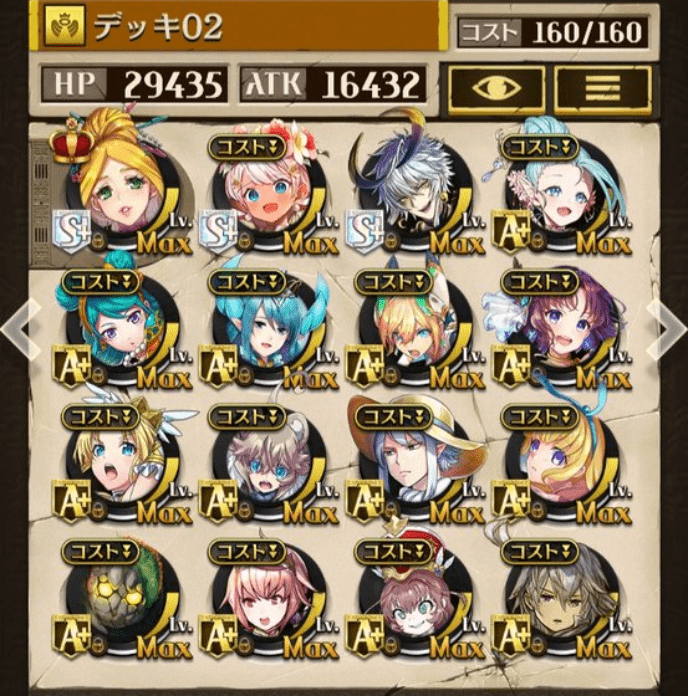Select the blonde character with white wing ornament
The width and height of the screenshot is (688, 696).
click(112, 460)
